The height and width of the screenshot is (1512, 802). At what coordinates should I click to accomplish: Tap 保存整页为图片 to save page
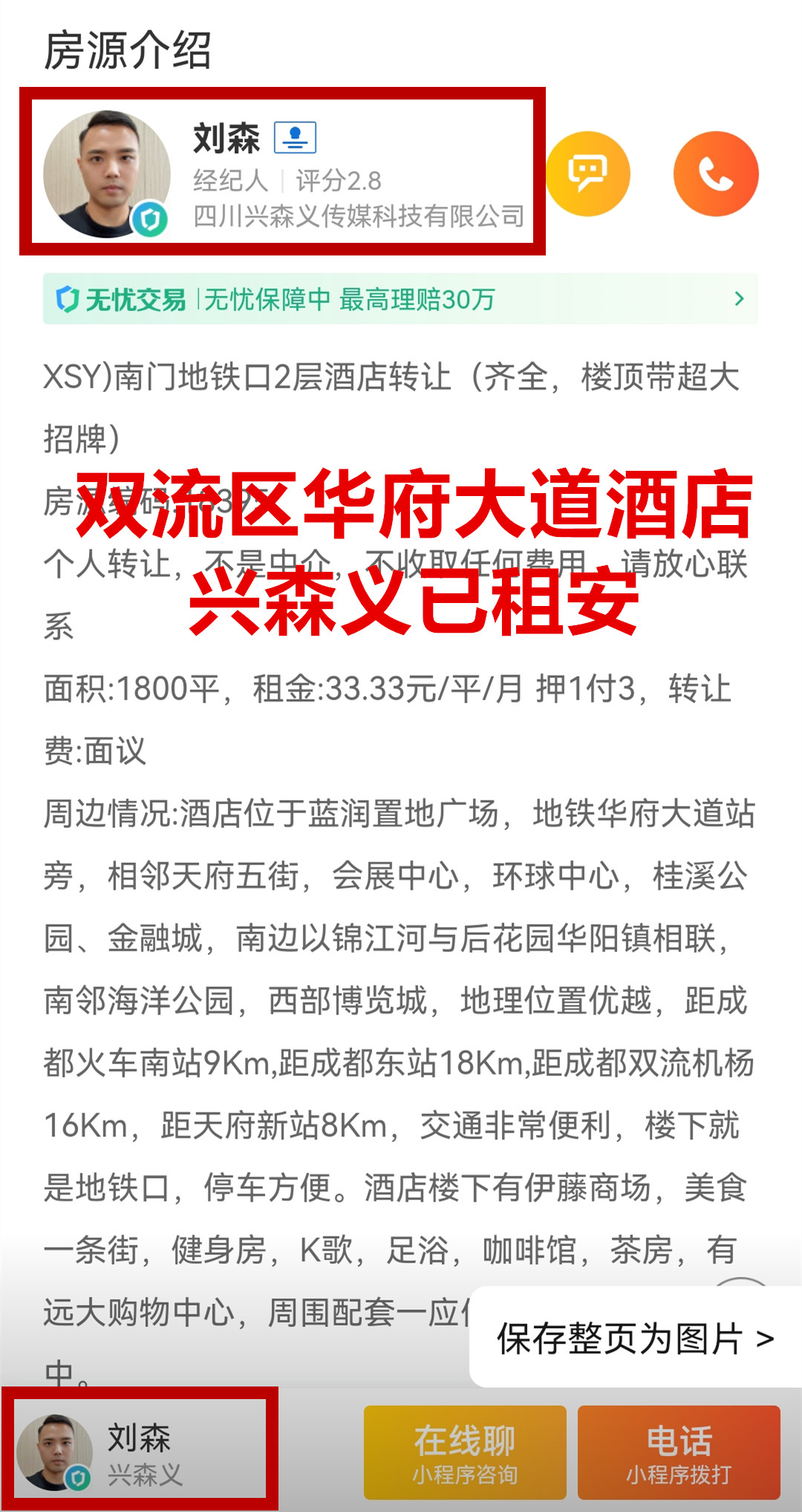tap(635, 1338)
